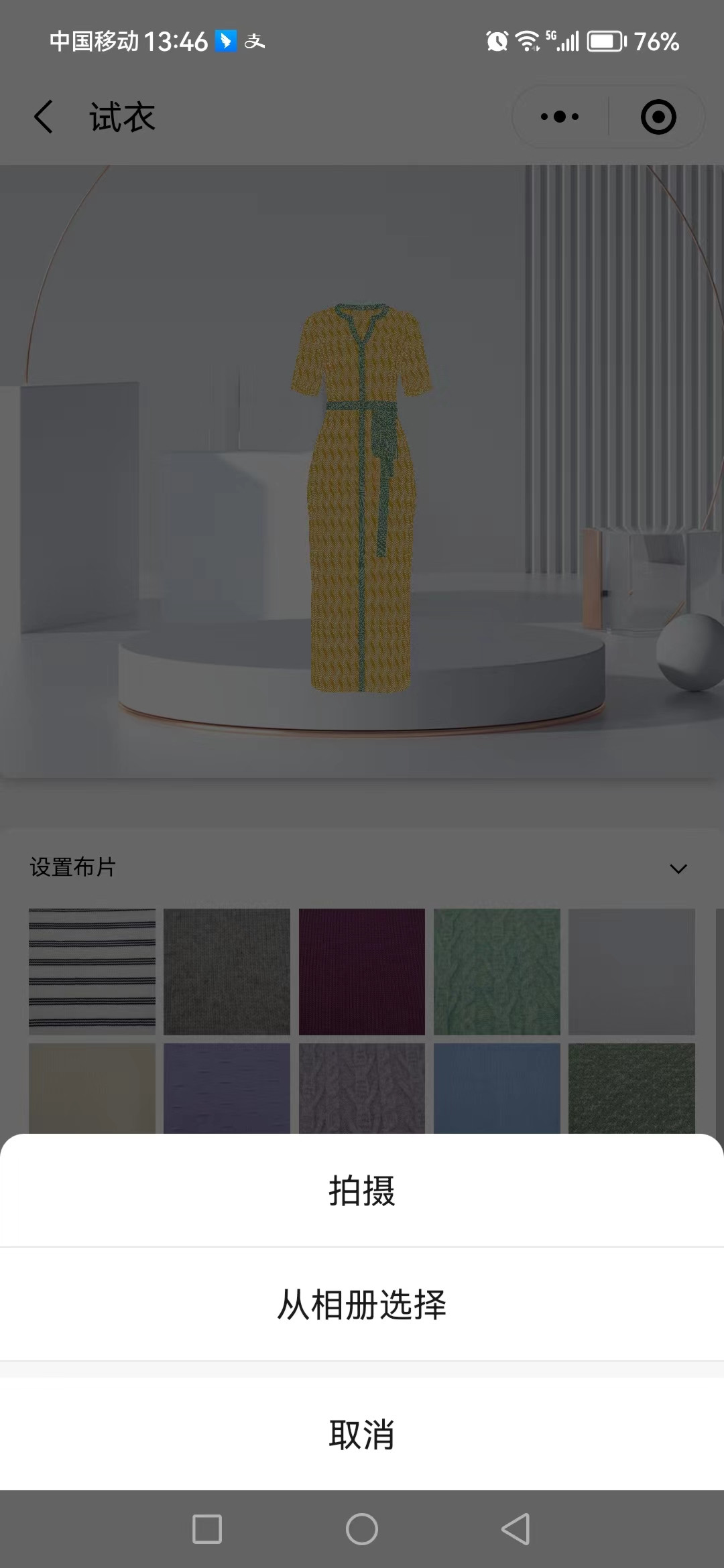Choose the dark gray knit fabric
The width and height of the screenshot is (724, 1568).
click(227, 971)
